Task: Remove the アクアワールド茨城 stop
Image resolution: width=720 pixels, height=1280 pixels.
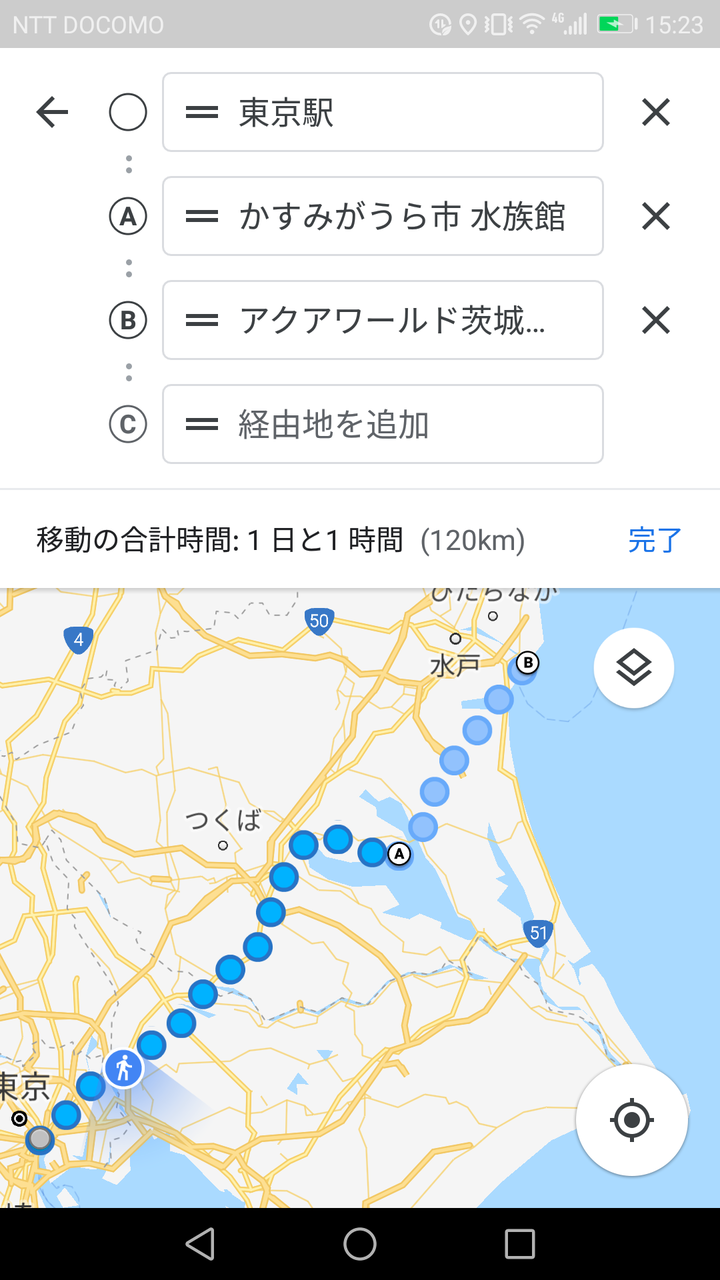Action: tap(656, 320)
